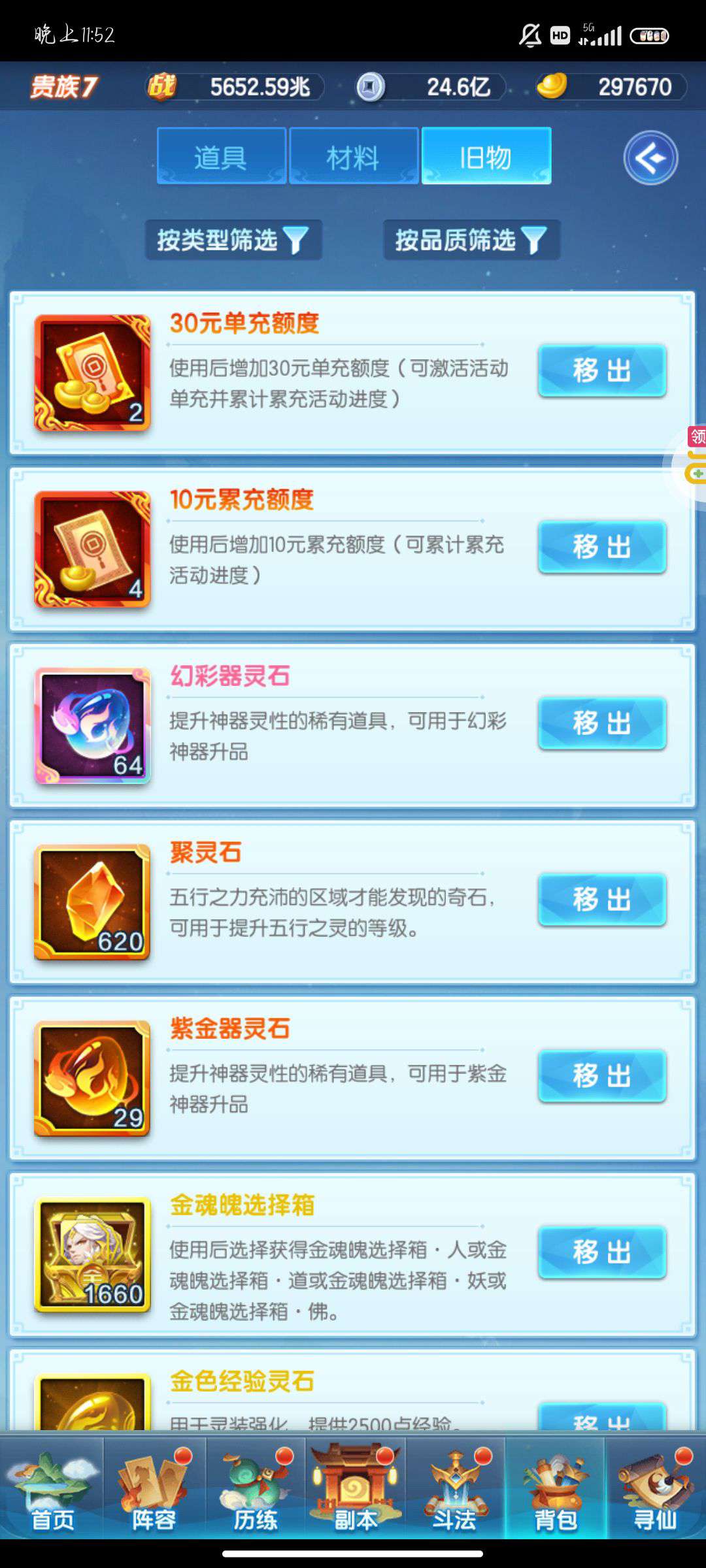Go to the 斗法 tab
Screen dimensions: 706x1568
[x=455, y=1488]
